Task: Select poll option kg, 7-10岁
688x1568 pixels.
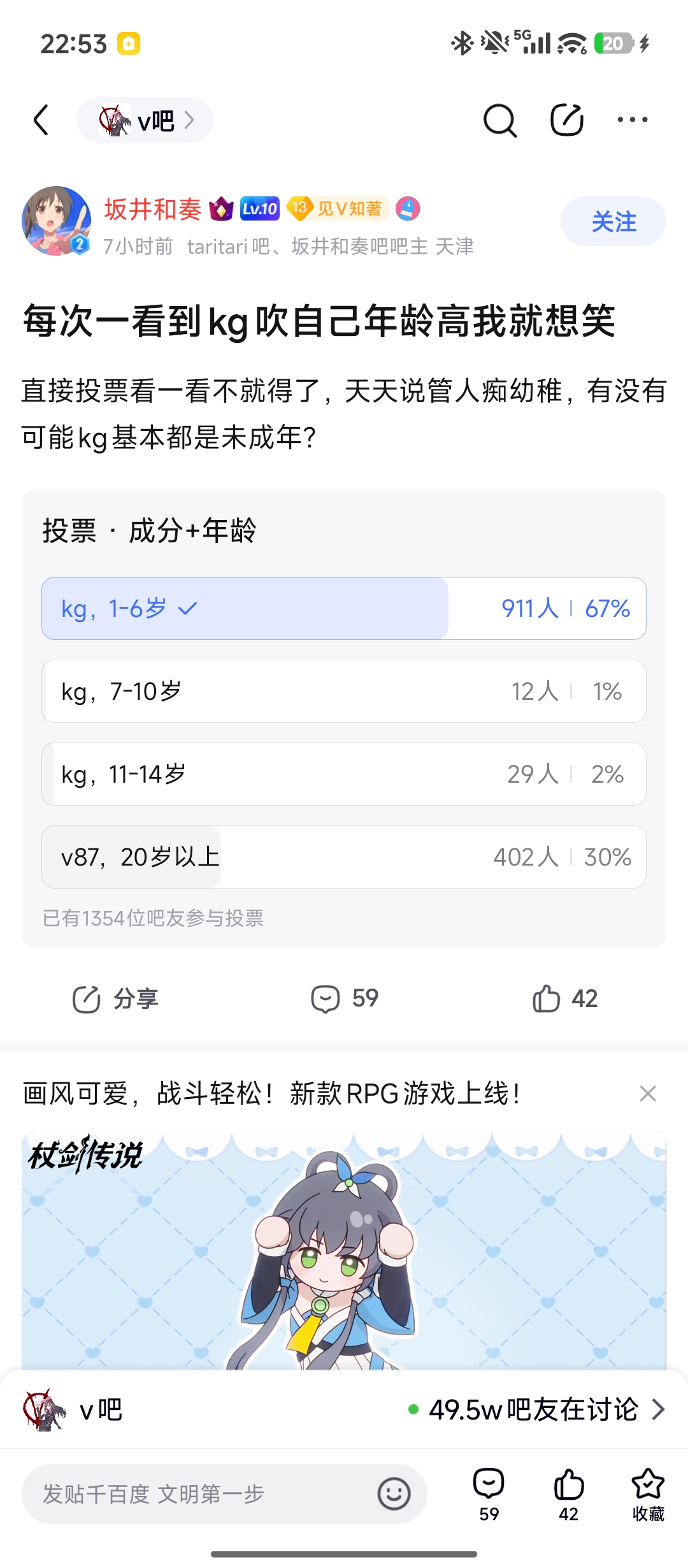Action: [344, 691]
